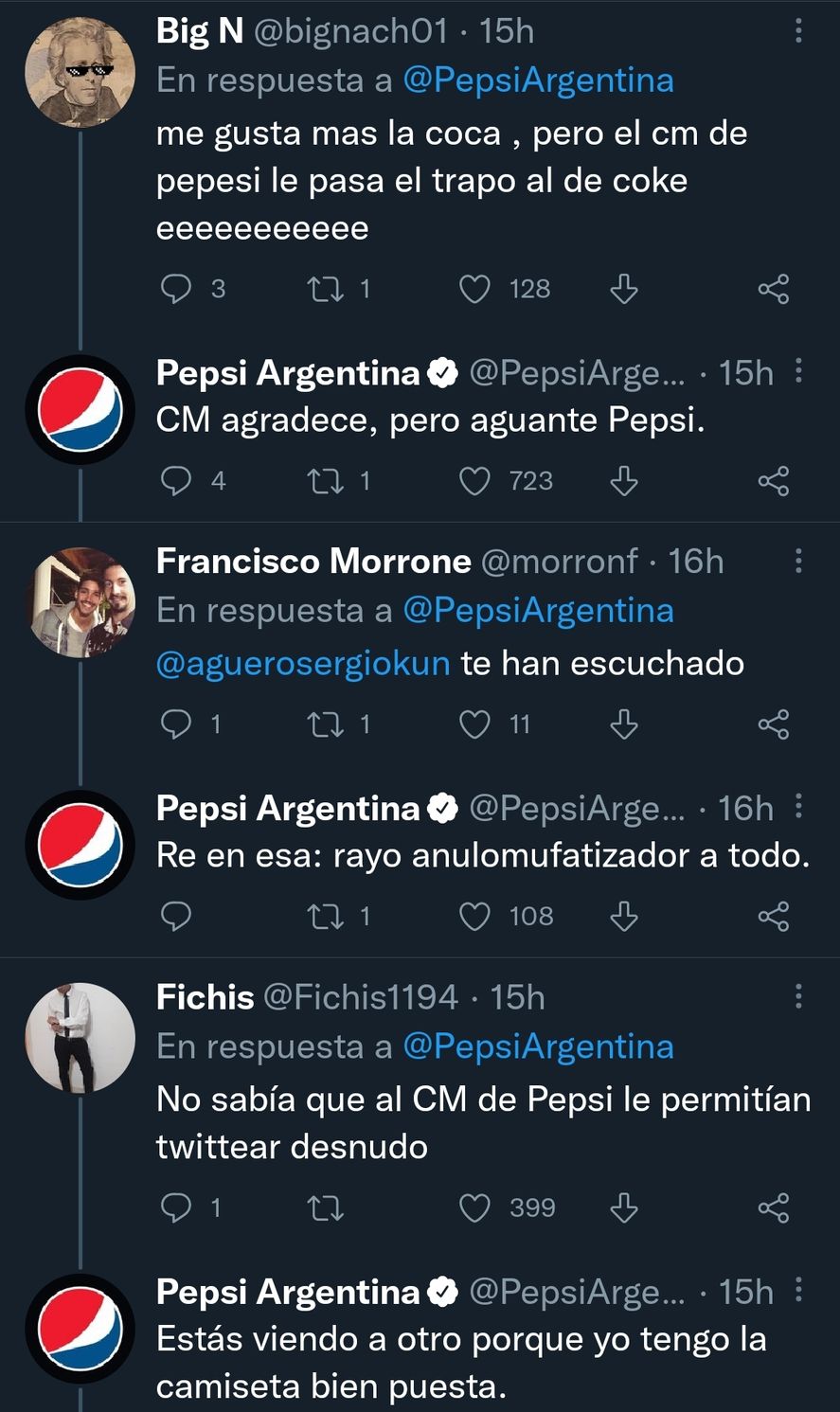Reply to Pepsi Argentina's "aguante Pepsi" tweet
The height and width of the screenshot is (1412, 840).
[176, 480]
